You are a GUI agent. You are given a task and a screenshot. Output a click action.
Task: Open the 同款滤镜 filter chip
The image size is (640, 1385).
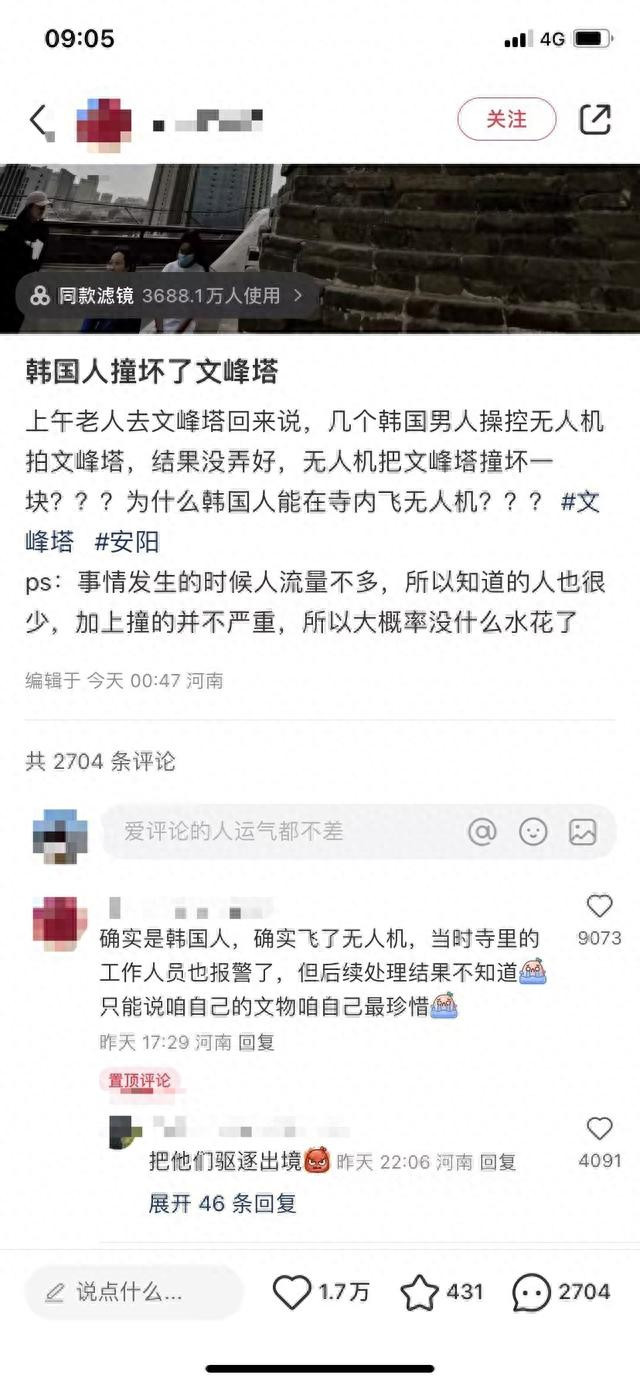167,296
